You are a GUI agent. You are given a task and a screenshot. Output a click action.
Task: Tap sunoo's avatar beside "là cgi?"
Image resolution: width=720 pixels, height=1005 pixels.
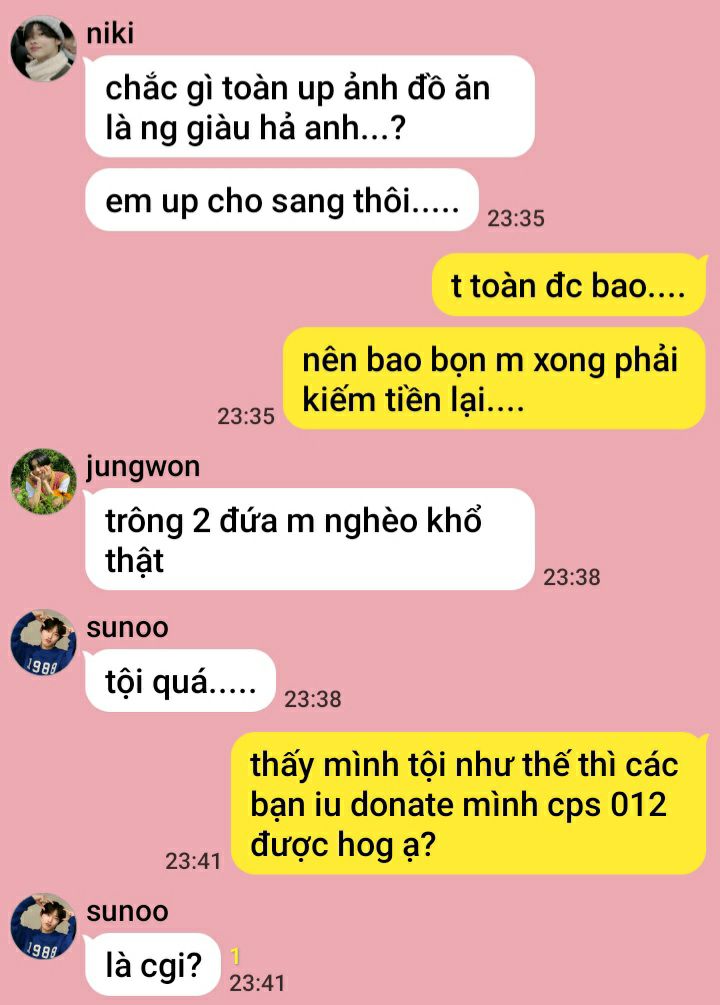pyautogui.click(x=43, y=926)
